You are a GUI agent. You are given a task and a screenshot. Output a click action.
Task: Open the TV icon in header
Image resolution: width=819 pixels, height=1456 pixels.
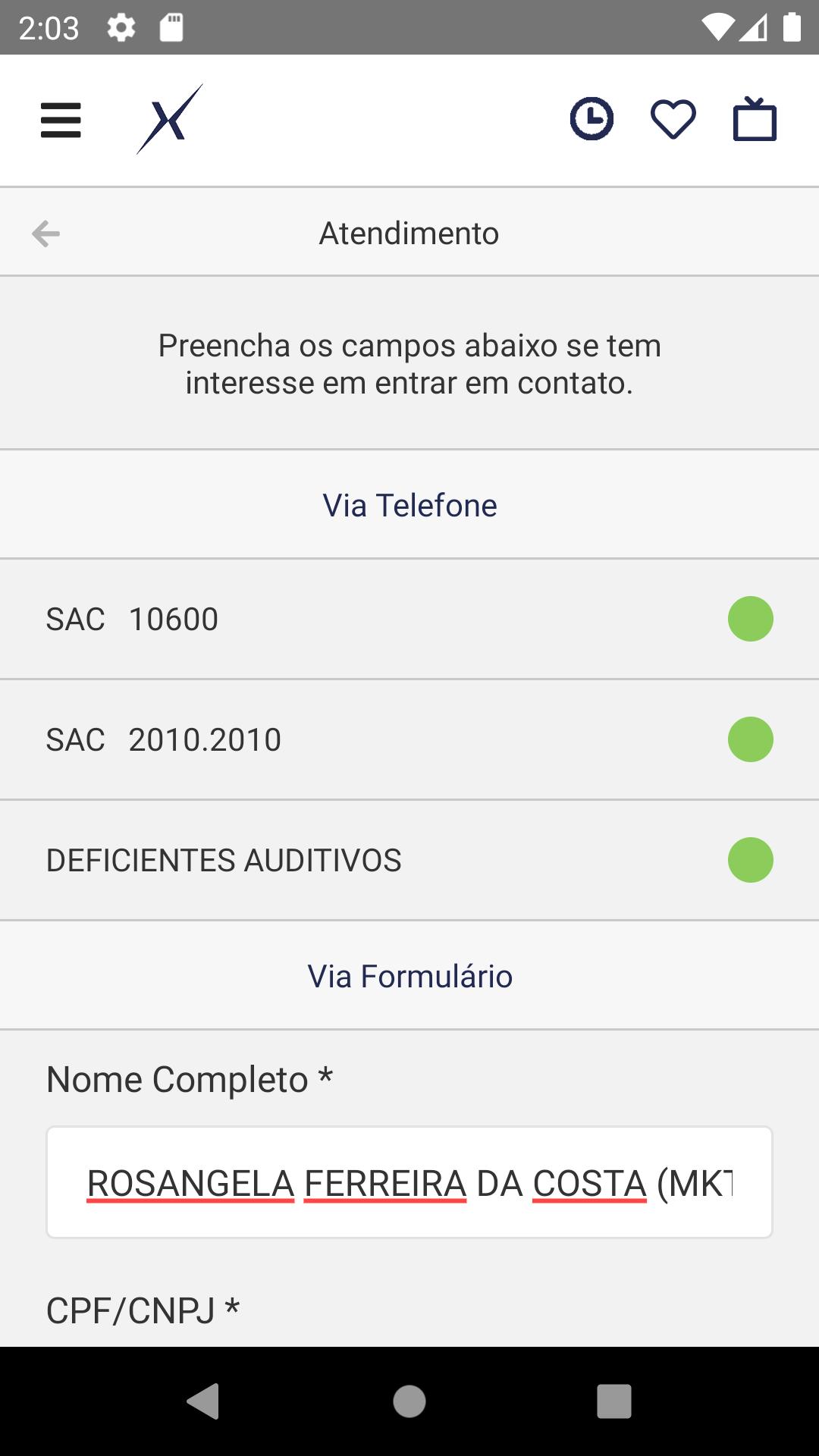click(755, 119)
